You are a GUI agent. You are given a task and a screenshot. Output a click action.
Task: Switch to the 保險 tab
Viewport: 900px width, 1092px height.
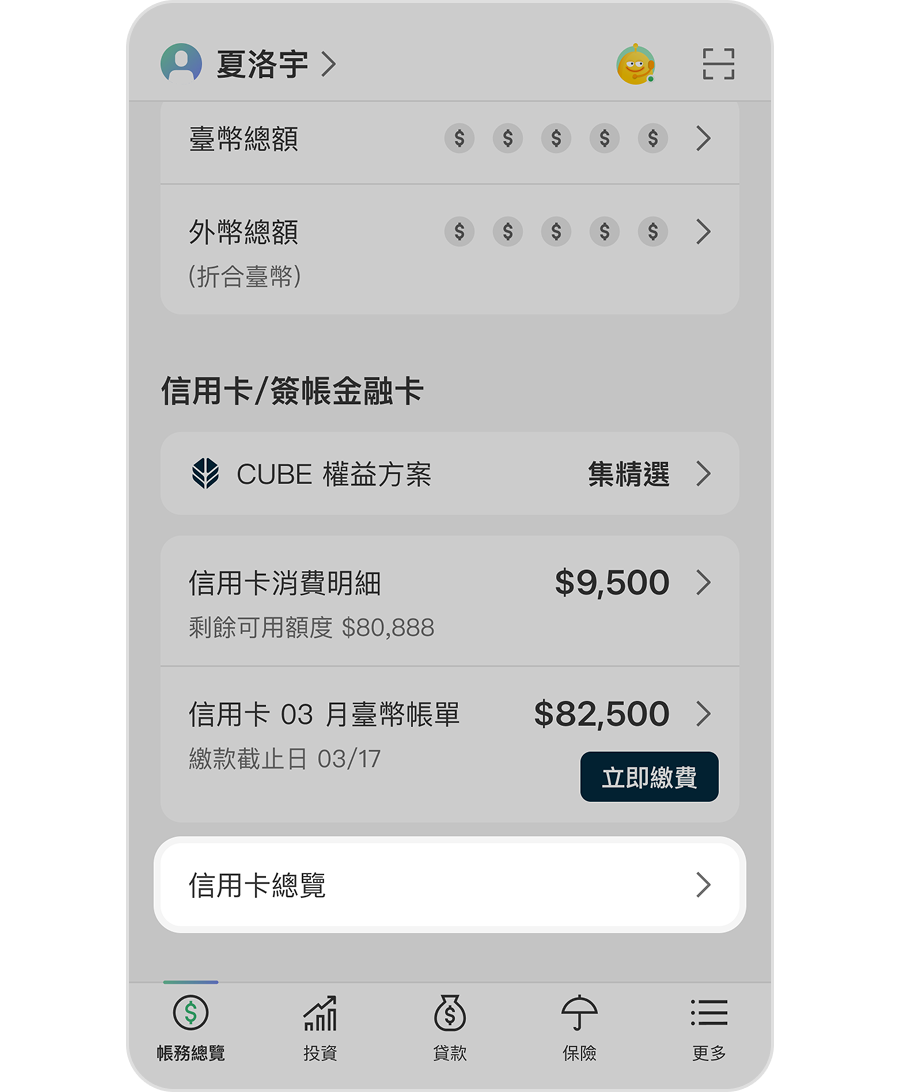tap(579, 1026)
